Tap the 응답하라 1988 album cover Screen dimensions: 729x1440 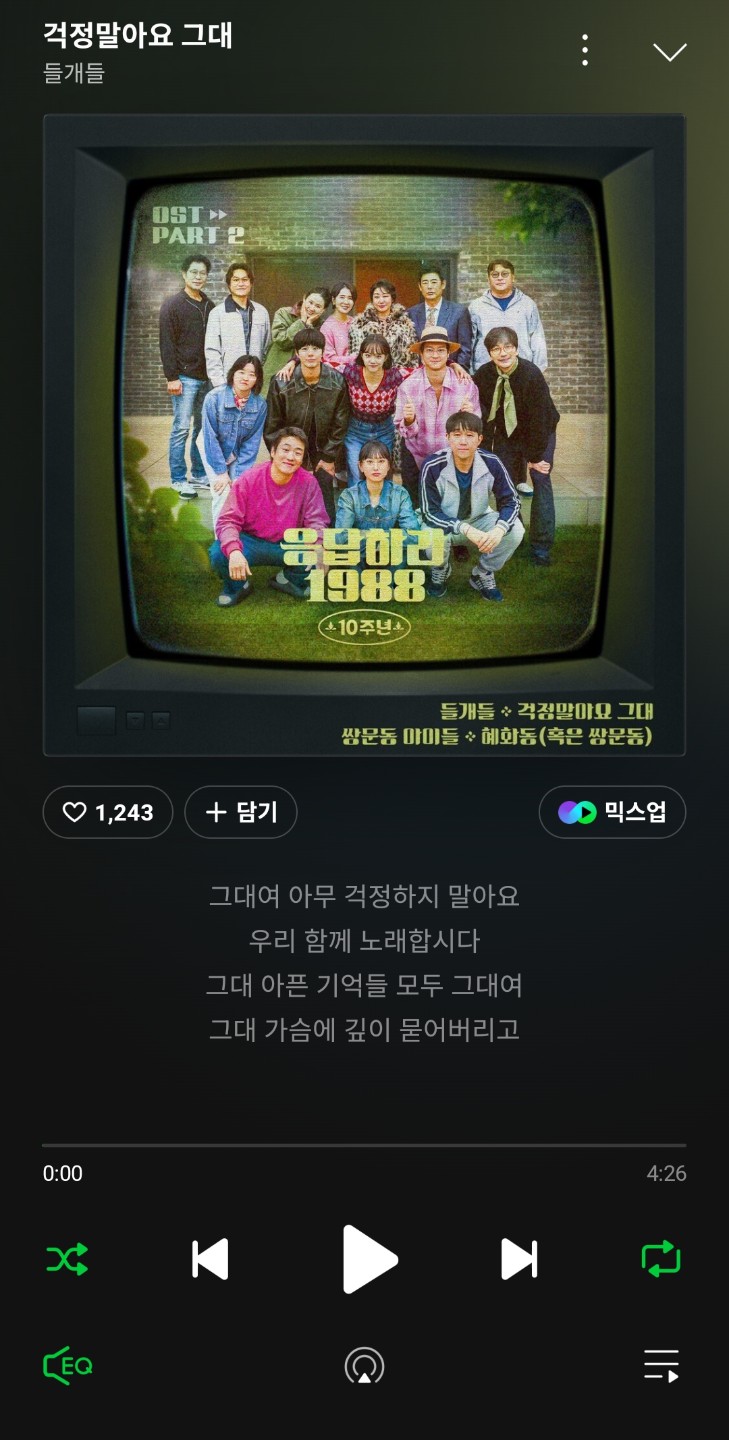[364, 435]
